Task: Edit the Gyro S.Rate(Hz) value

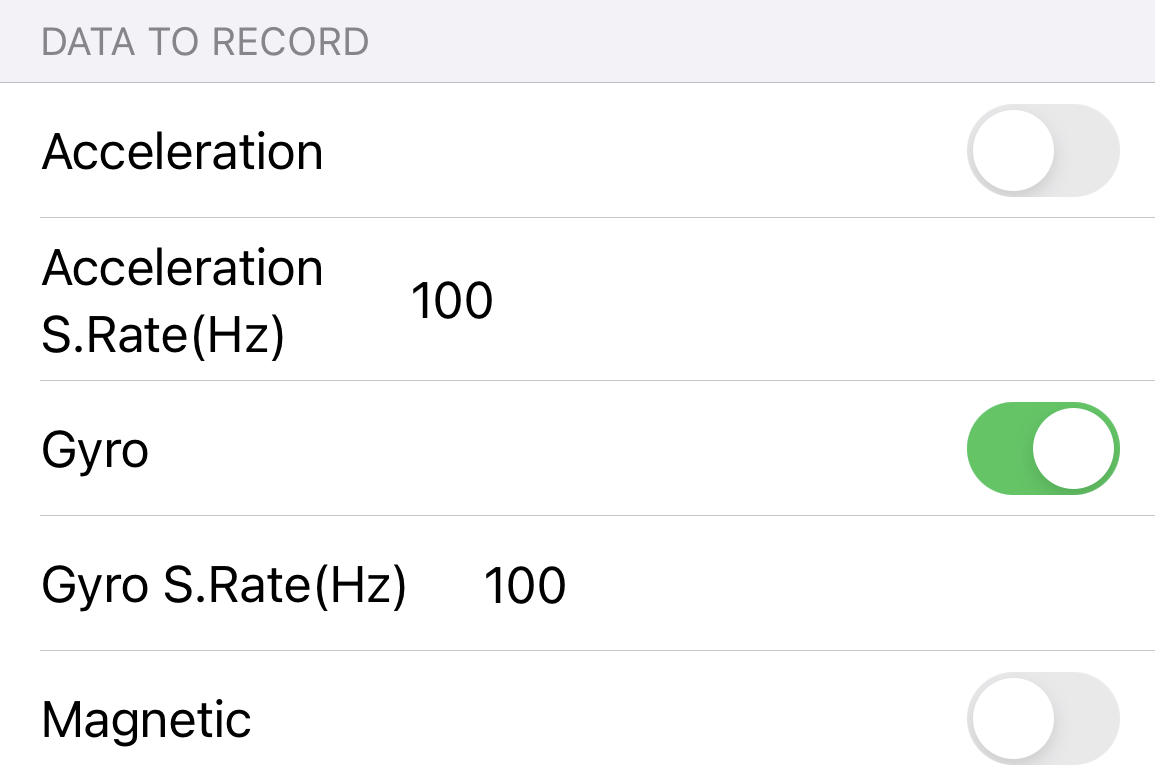Action: (x=525, y=585)
